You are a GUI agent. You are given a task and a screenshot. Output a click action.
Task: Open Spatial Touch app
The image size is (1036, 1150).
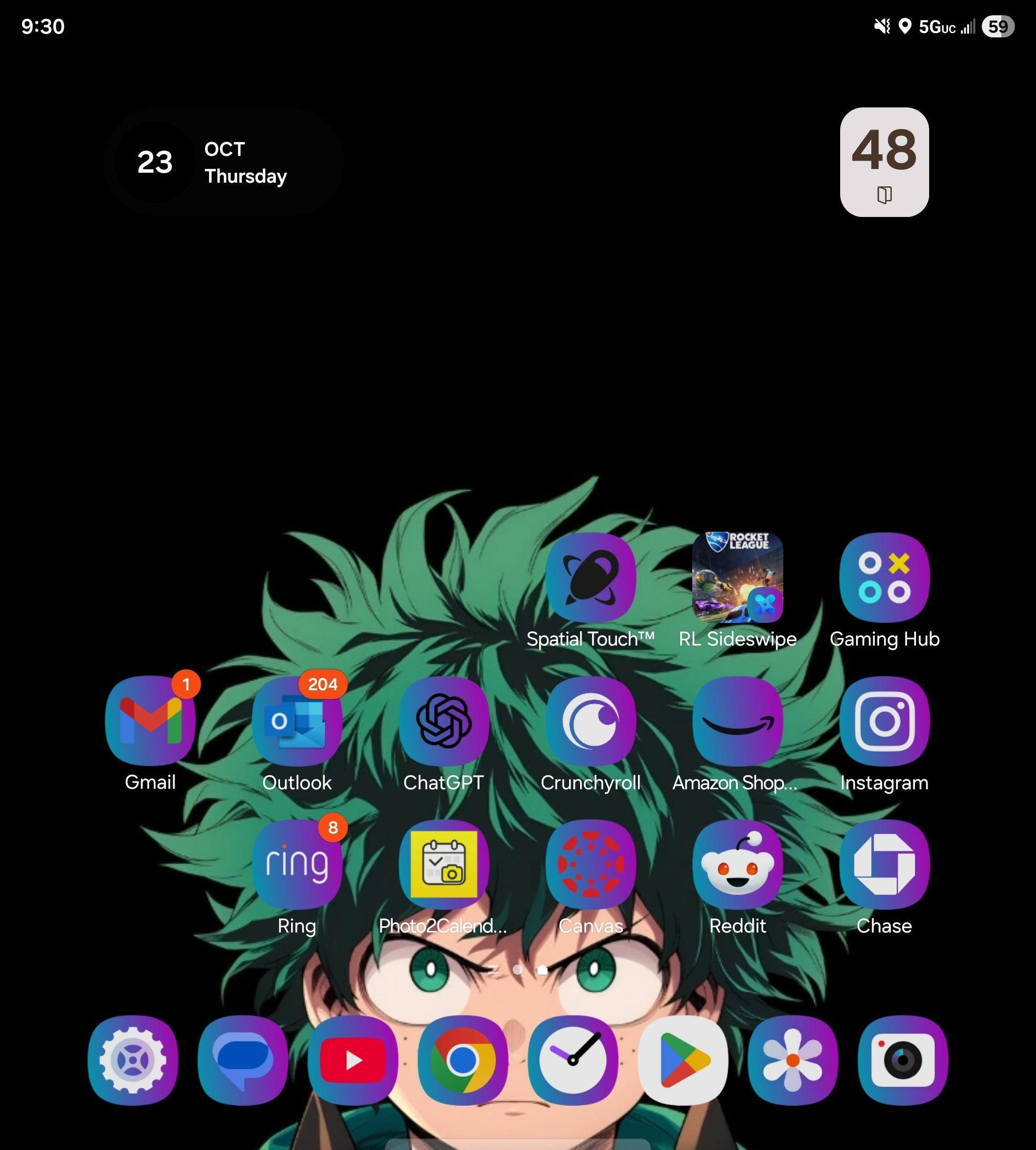point(590,577)
